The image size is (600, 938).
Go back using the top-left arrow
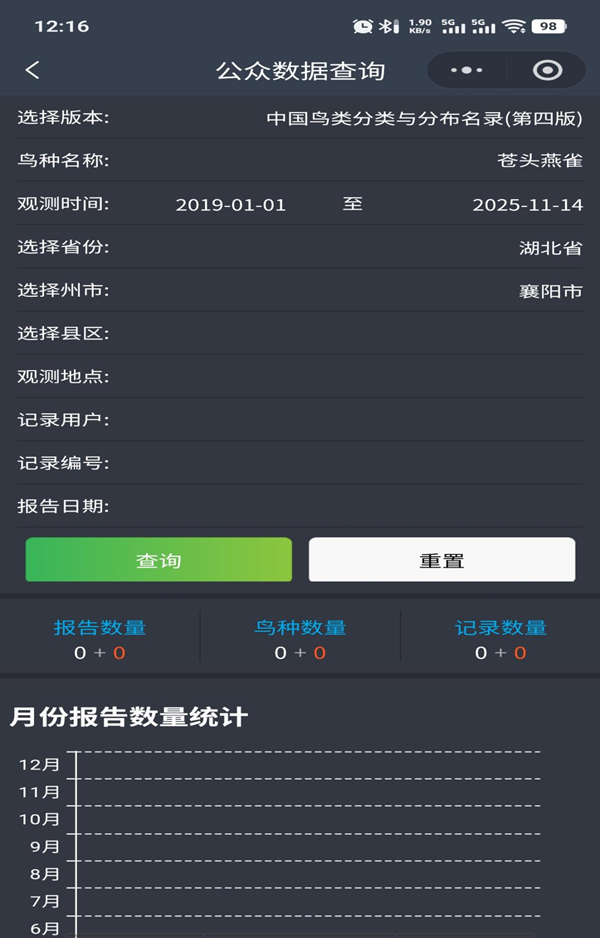point(33,70)
